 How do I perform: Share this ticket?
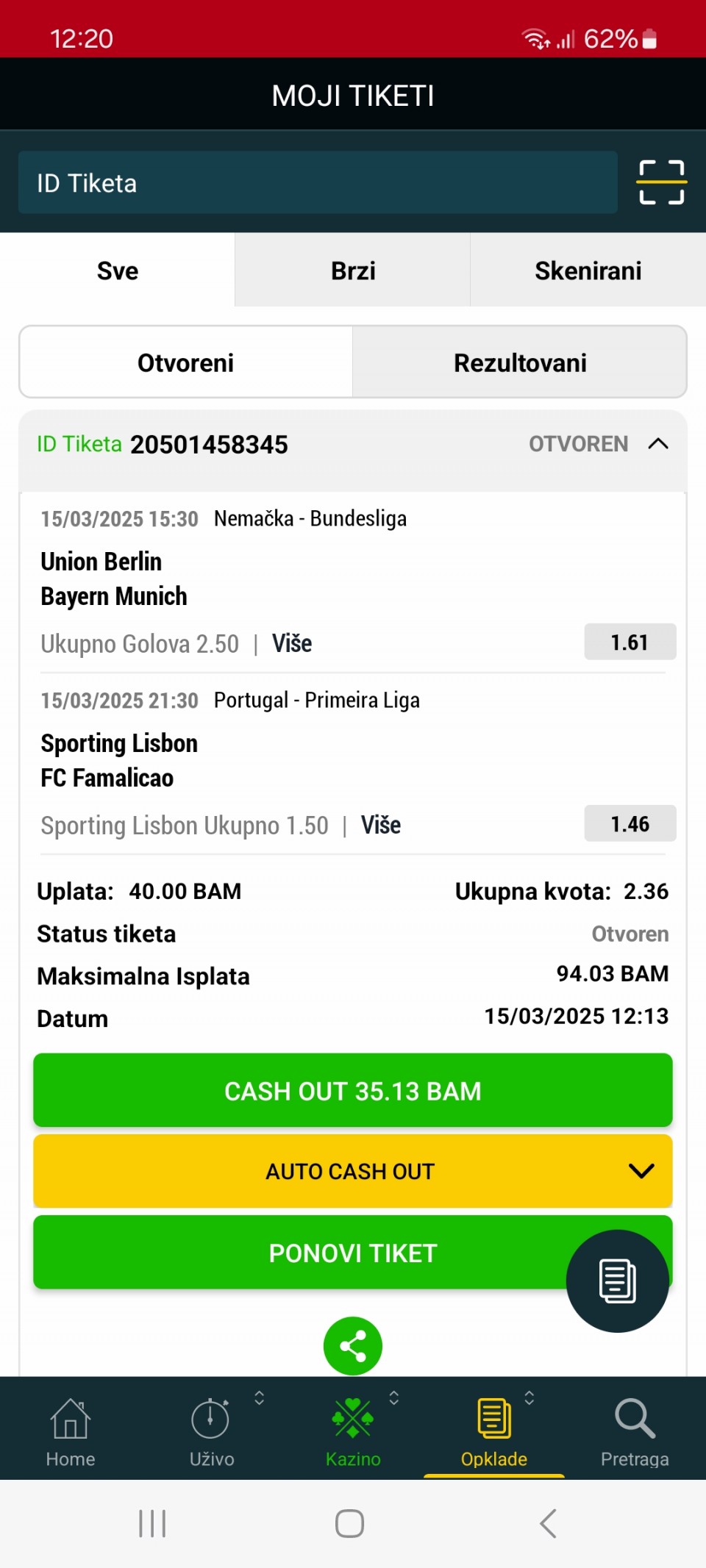(x=353, y=1346)
